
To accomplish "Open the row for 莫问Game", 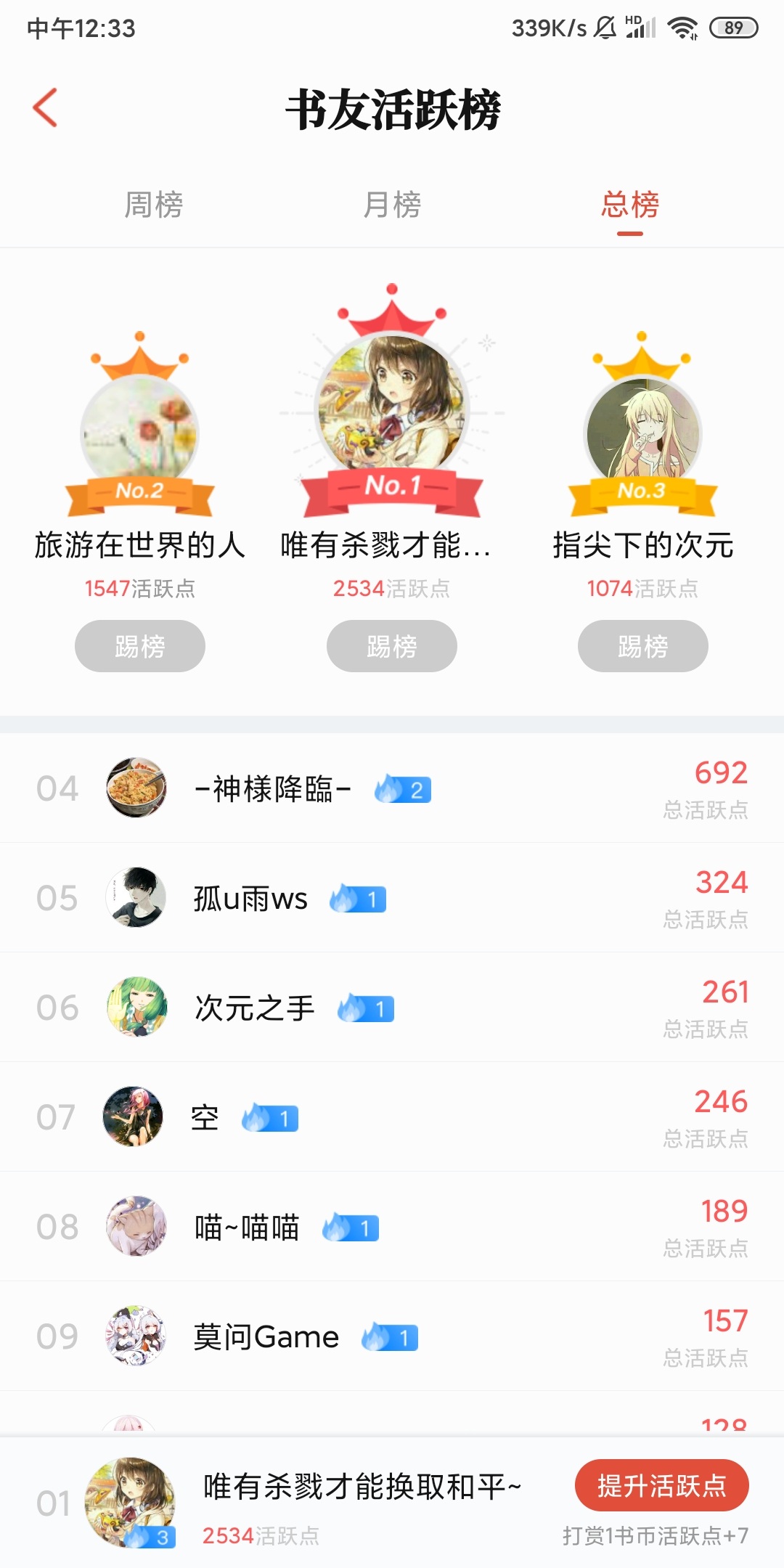I will (392, 1336).
